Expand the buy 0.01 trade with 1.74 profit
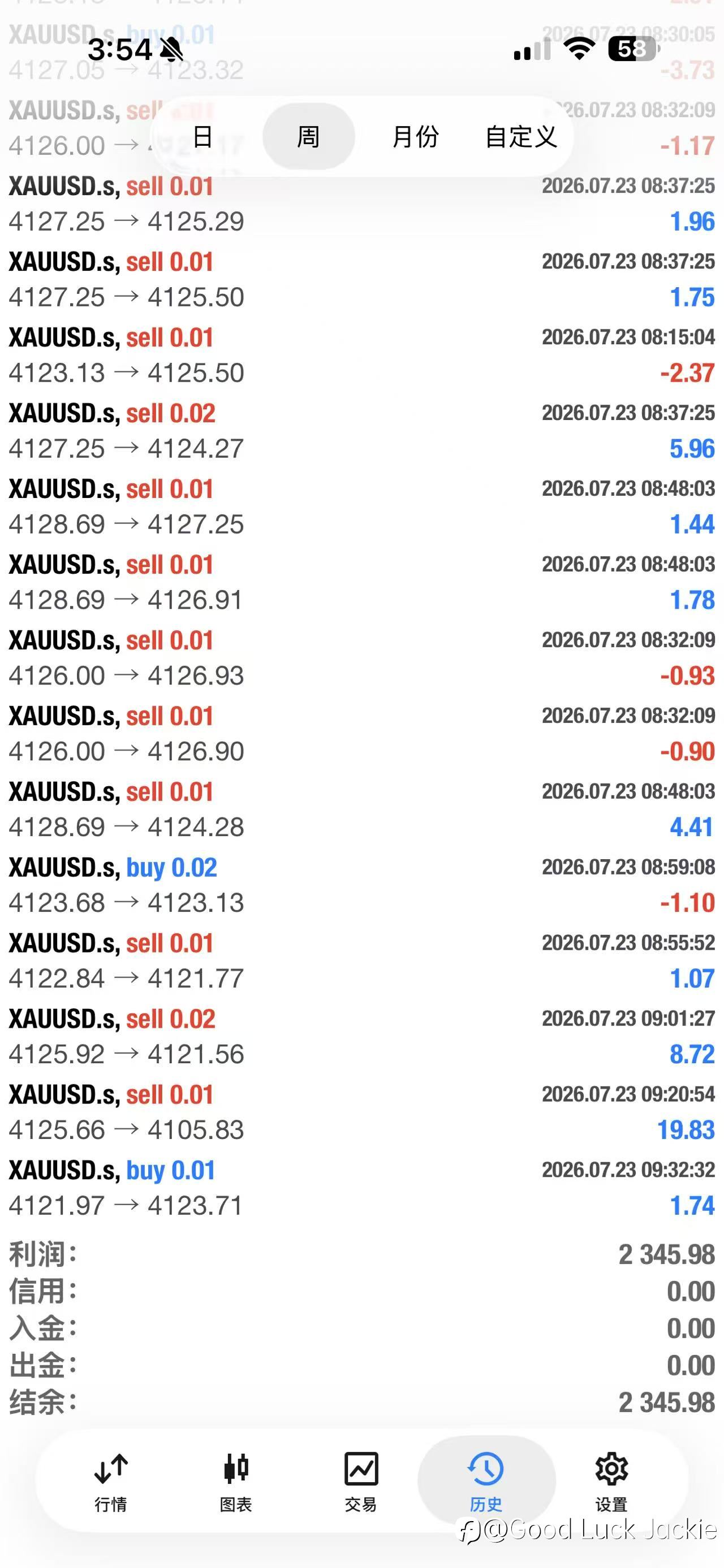The image size is (724, 1568). click(x=361, y=1188)
